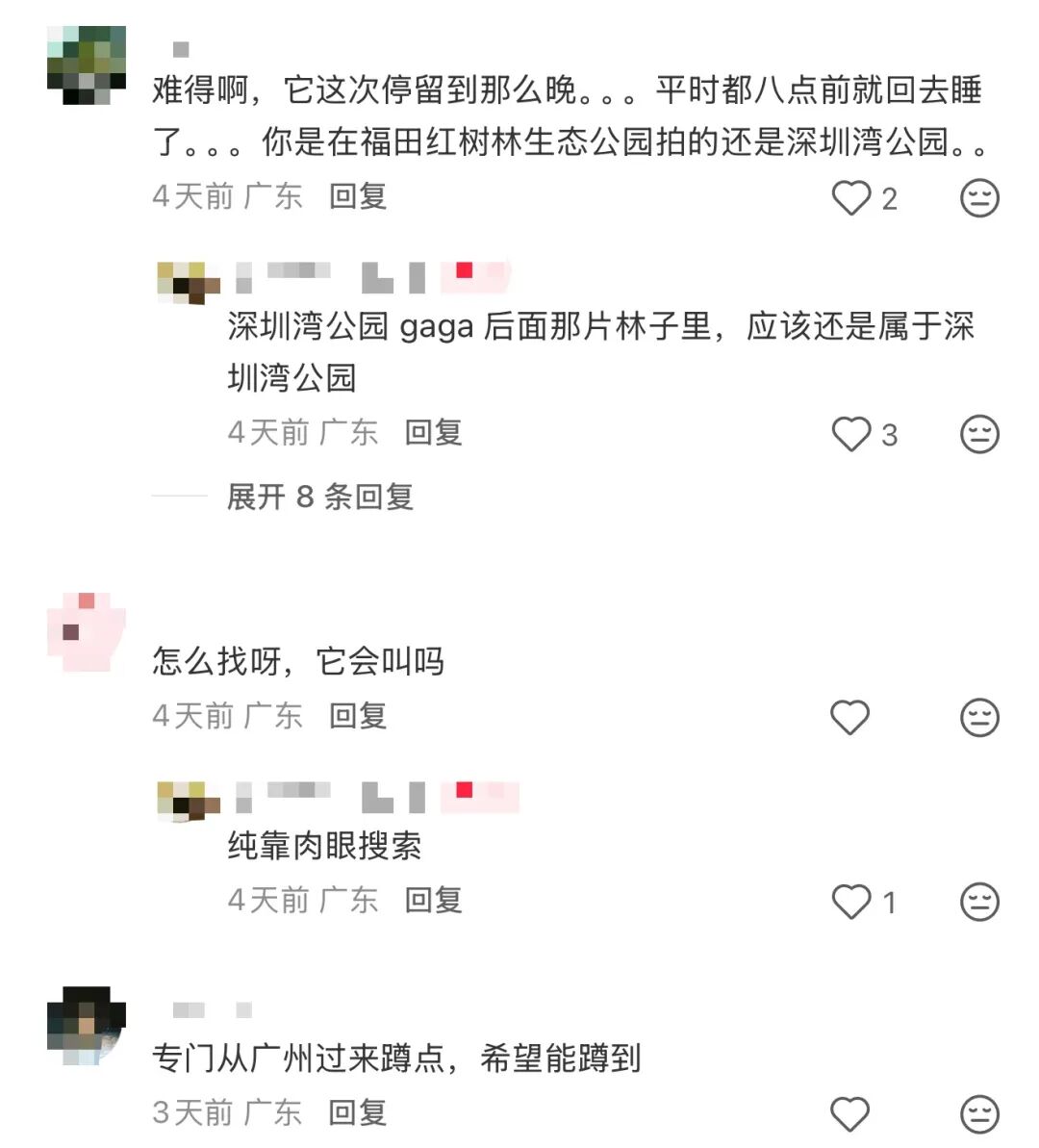Dislike the comment starting with 难得啊
Screen dimensions: 1039x1148
tap(979, 198)
